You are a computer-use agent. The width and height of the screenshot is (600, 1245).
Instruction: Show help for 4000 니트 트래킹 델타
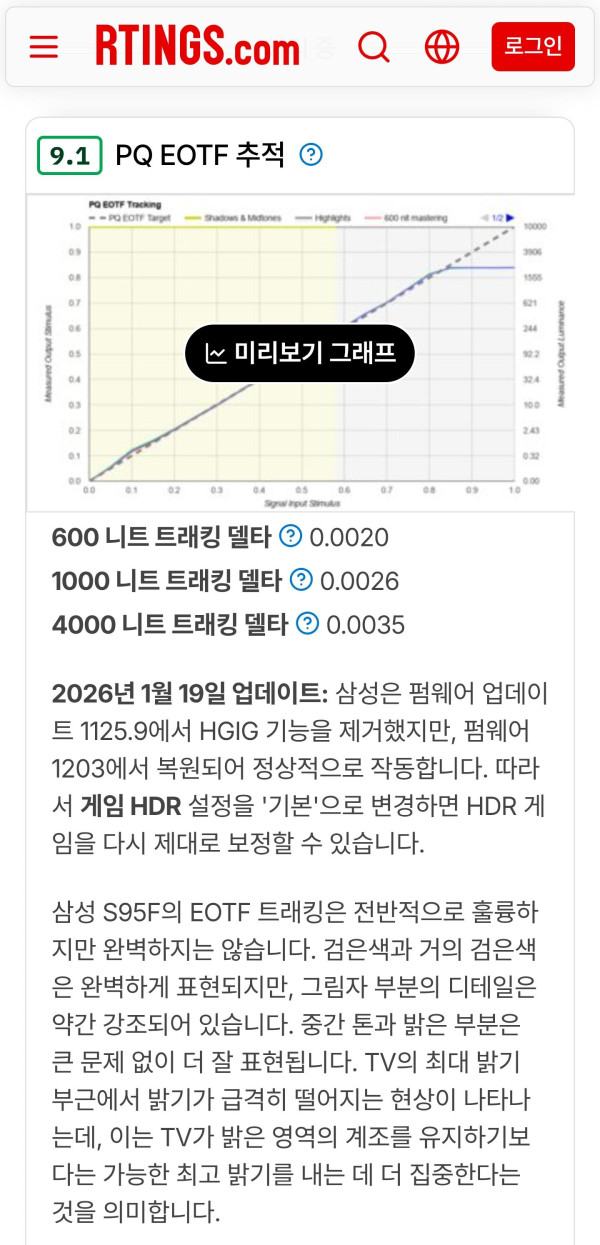[308, 624]
